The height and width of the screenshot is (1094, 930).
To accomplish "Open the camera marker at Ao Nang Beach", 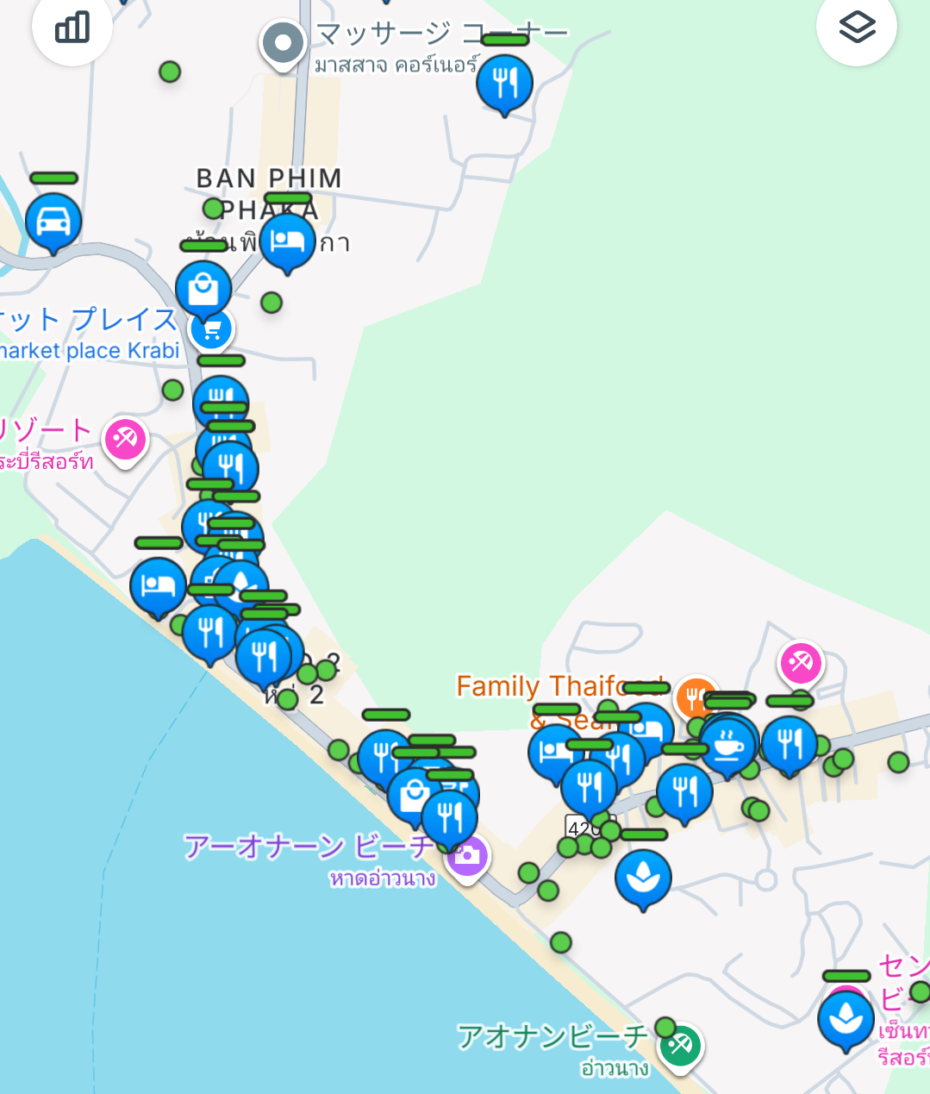I will (x=466, y=855).
